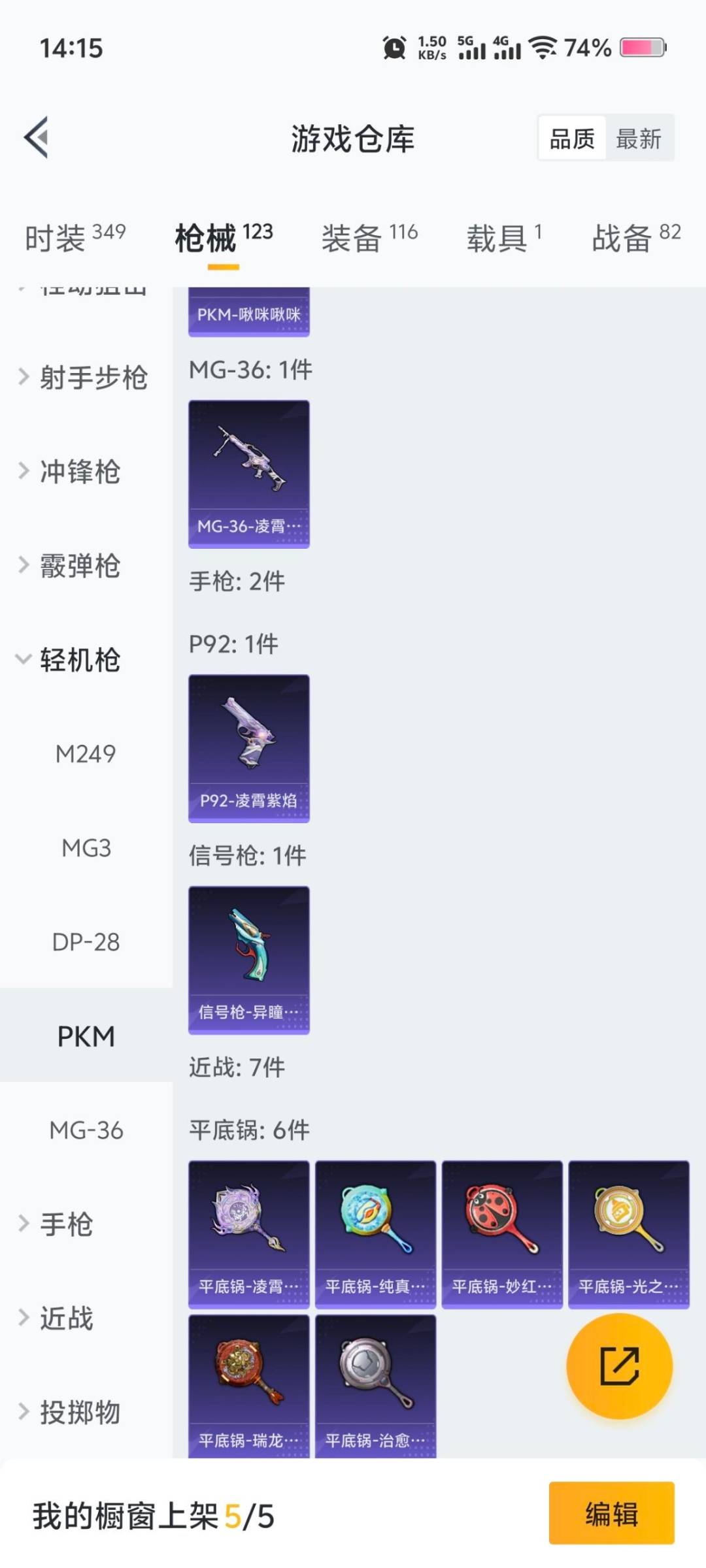Select MG-36 in the left sidebar
This screenshot has width=706, height=1568.
pyautogui.click(x=86, y=1130)
